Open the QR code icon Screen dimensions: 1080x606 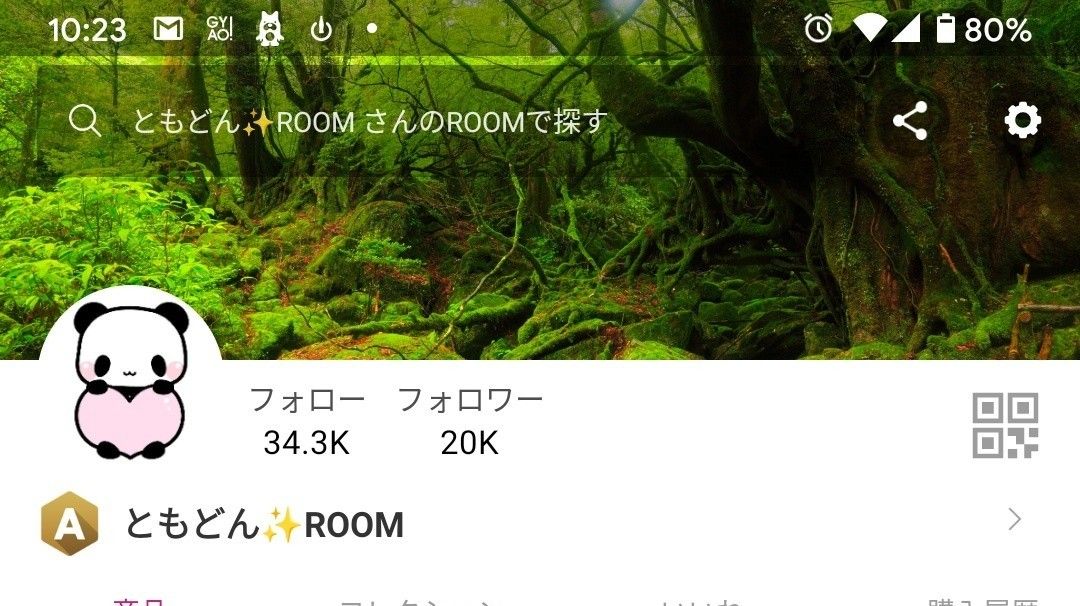point(1005,425)
